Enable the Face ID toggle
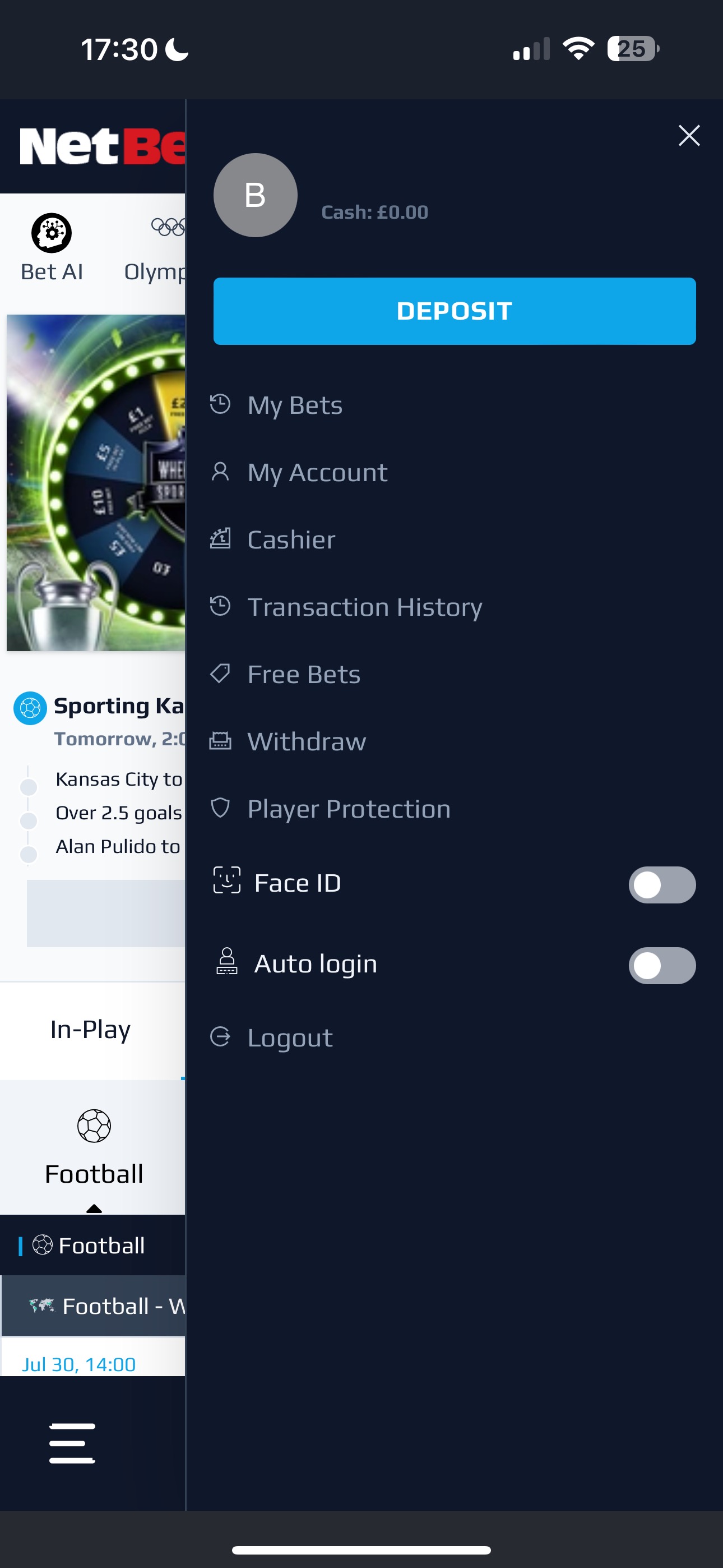 [662, 885]
